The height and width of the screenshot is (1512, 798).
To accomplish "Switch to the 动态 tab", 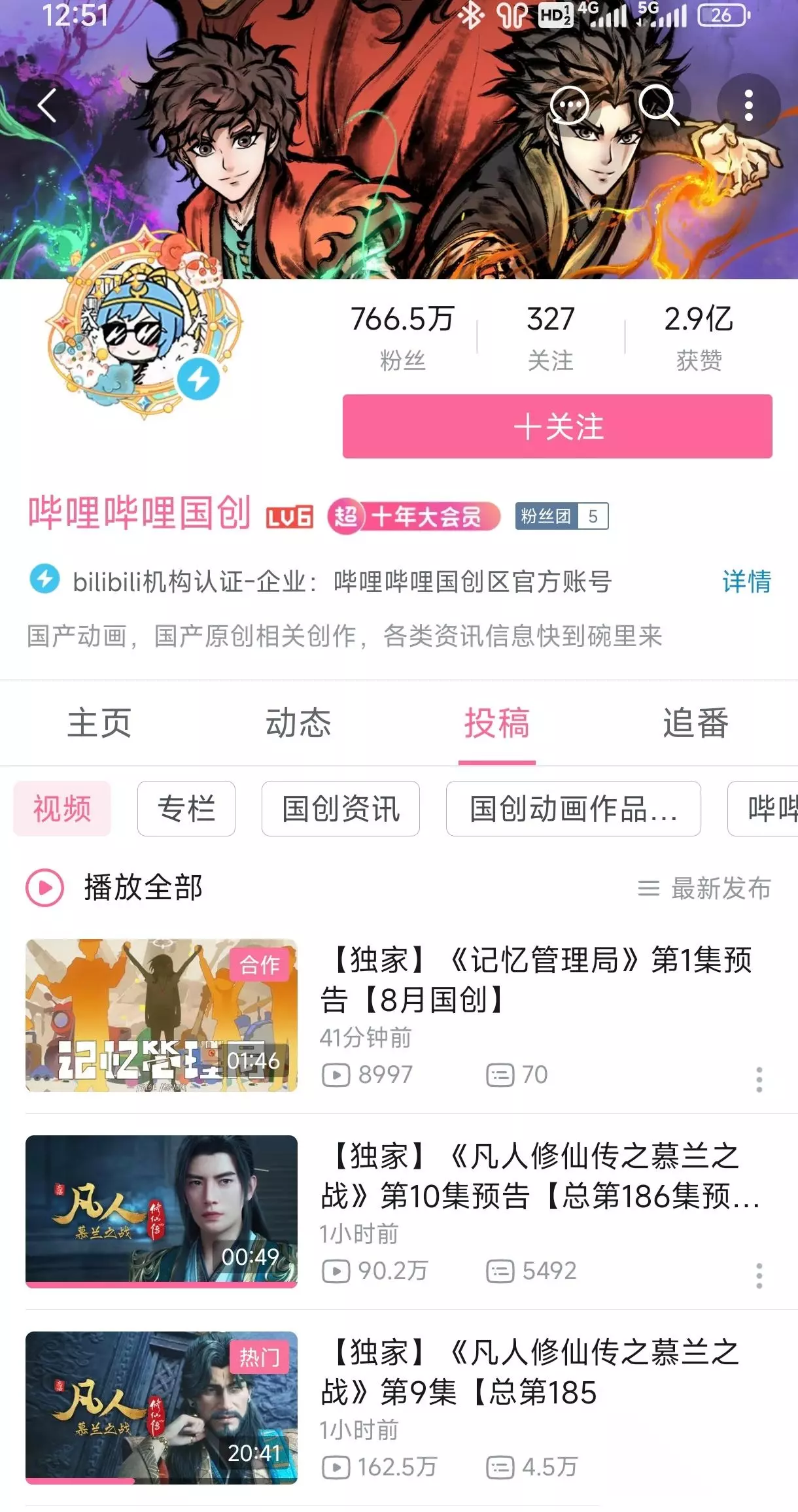I will coord(298,723).
